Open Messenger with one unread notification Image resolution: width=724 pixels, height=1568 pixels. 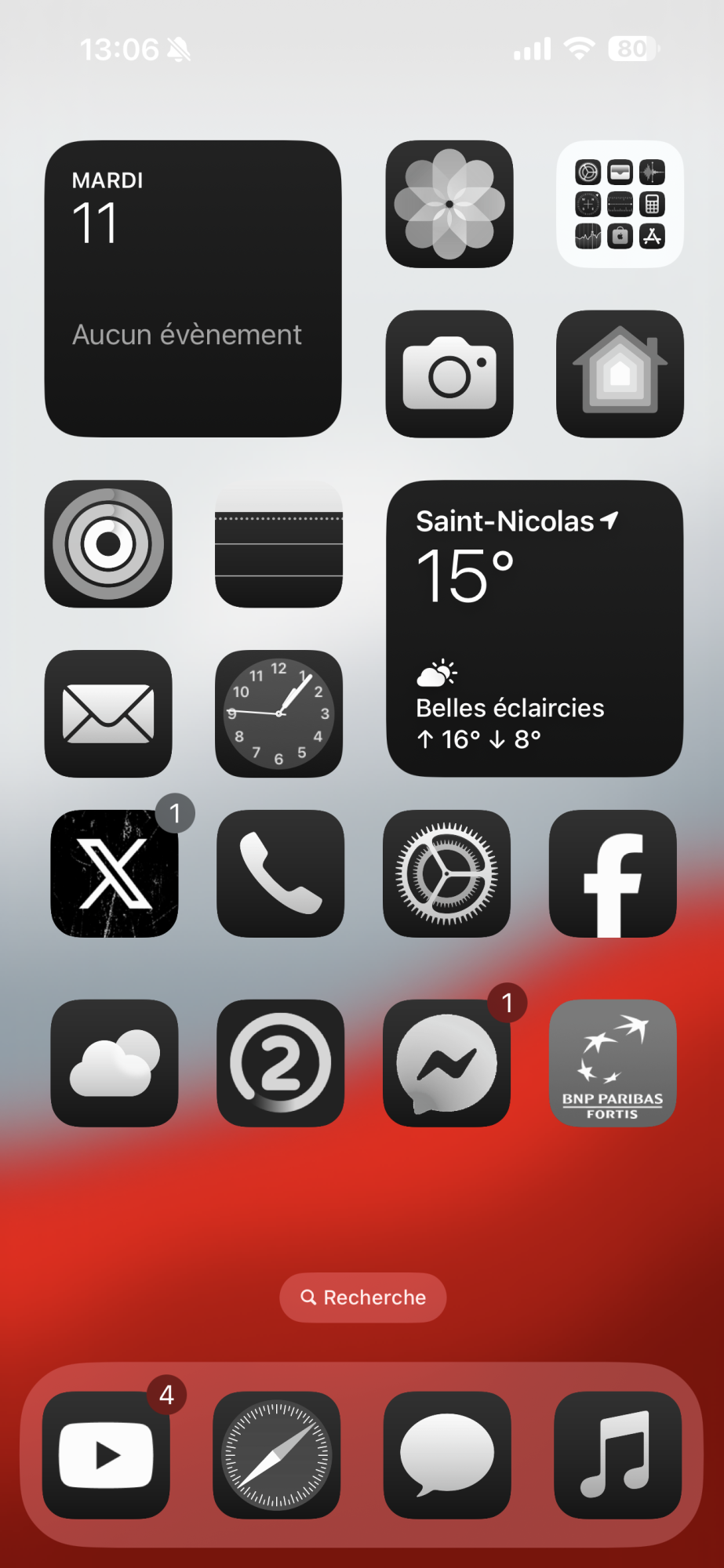coord(446,1063)
